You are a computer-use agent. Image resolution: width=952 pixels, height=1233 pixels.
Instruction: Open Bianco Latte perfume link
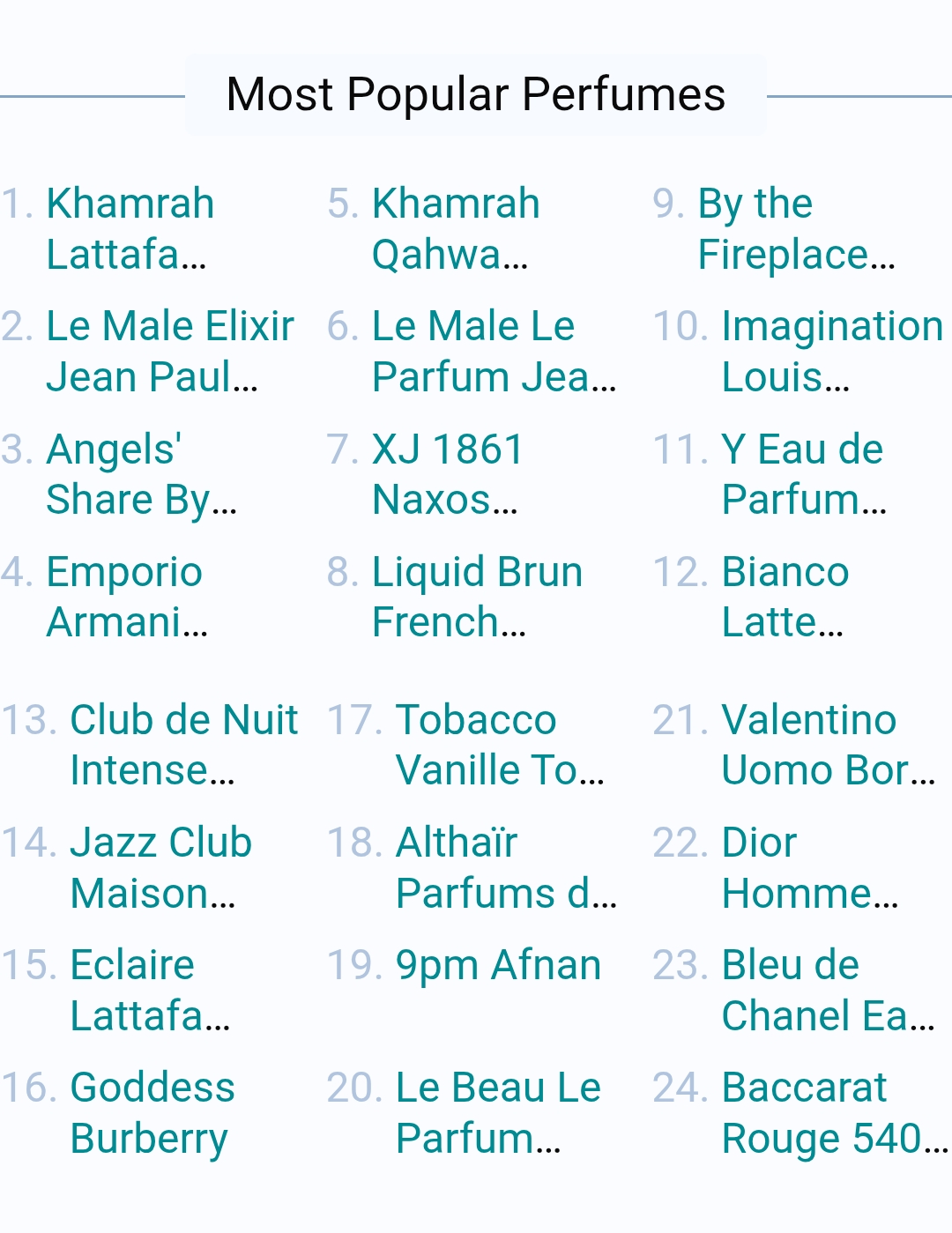point(785,597)
